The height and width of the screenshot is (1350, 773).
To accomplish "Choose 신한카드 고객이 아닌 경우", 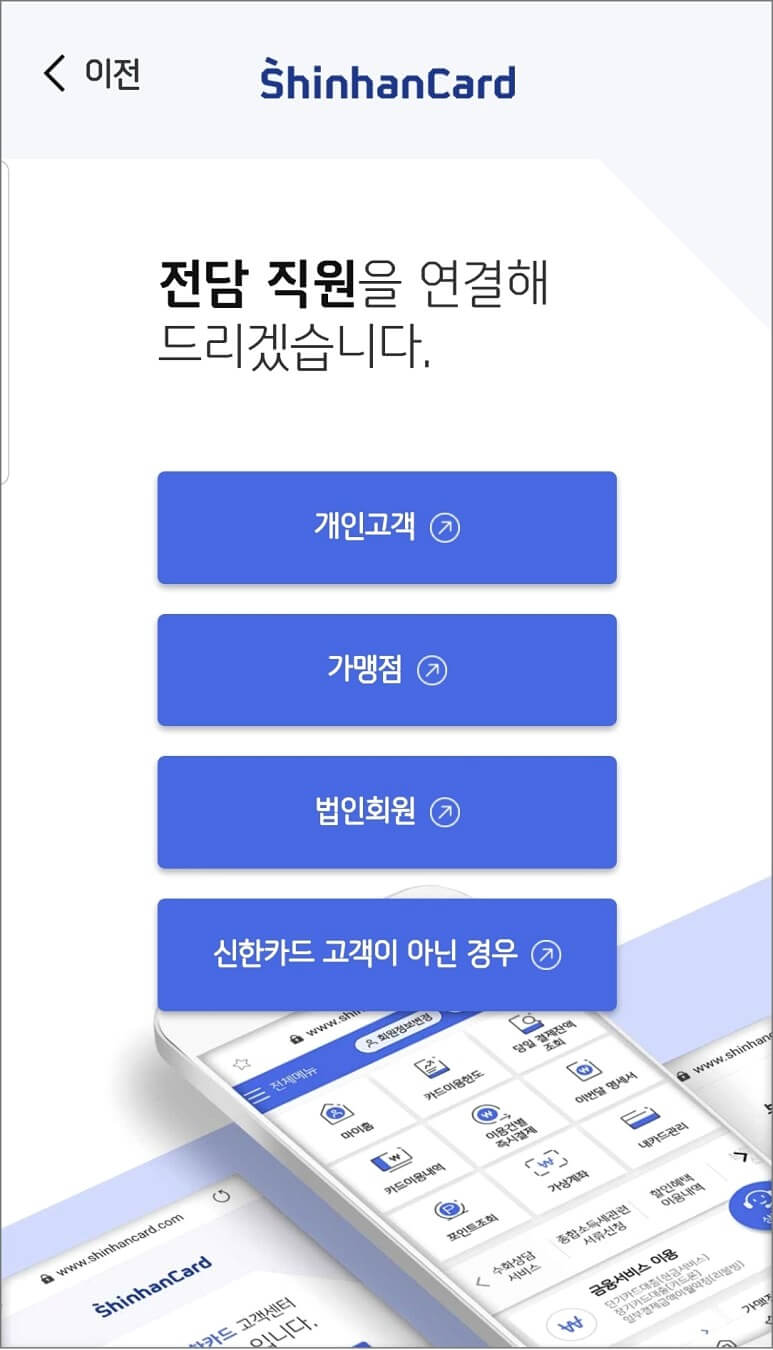I will click(x=386, y=954).
